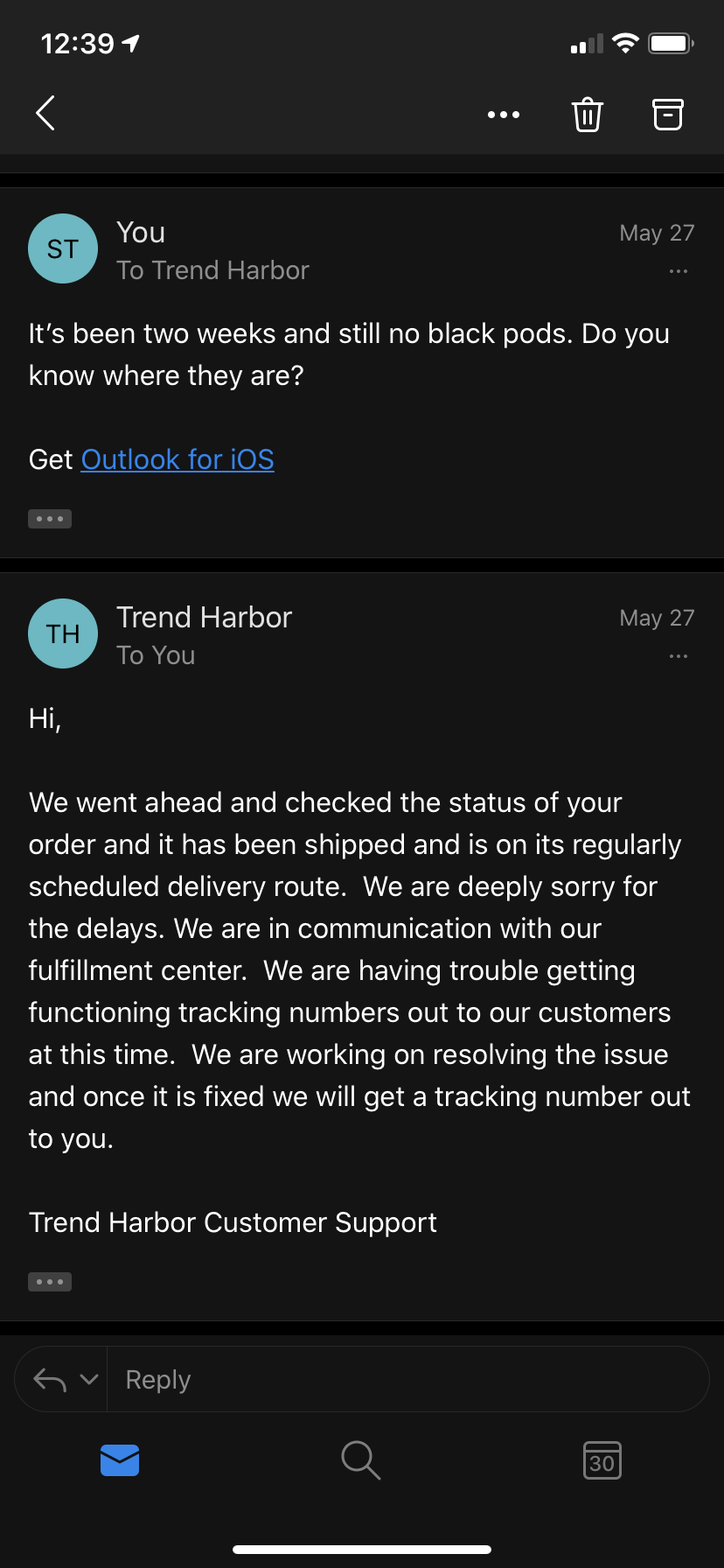Screen dimensions: 724x1568
Task: Tap the Reply field
Action: tap(407, 1379)
